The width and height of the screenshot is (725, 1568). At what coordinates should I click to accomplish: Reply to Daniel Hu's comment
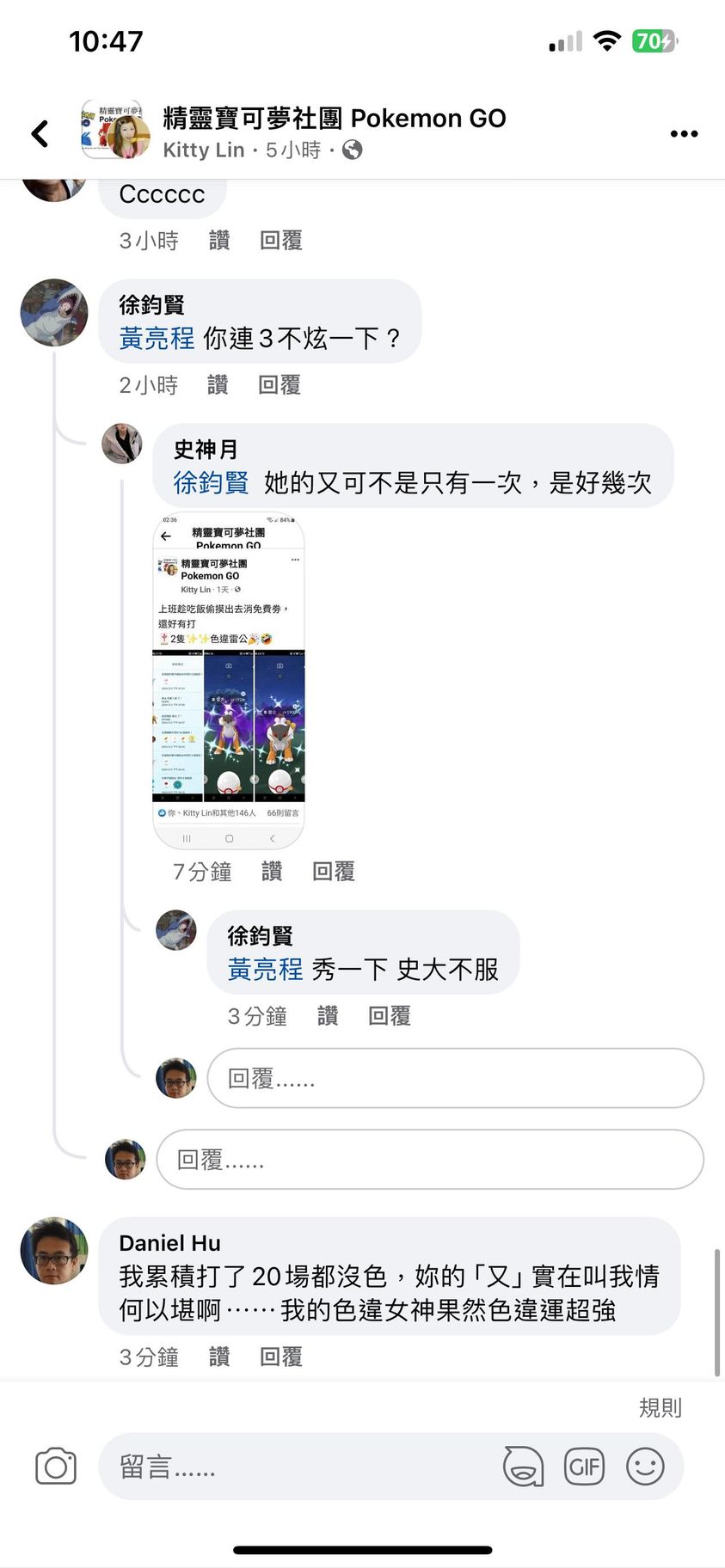281,1357
